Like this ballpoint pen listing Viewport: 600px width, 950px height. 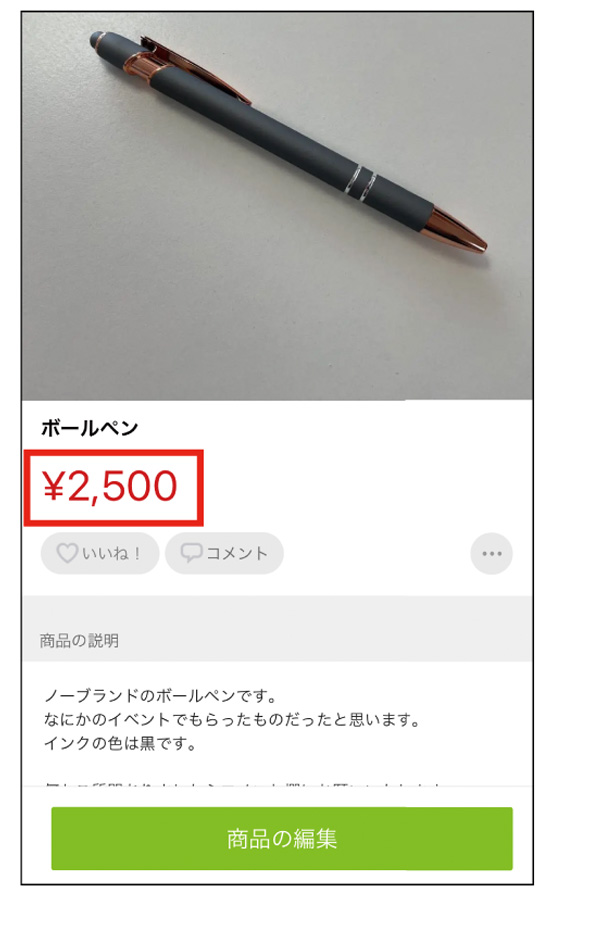click(x=100, y=553)
